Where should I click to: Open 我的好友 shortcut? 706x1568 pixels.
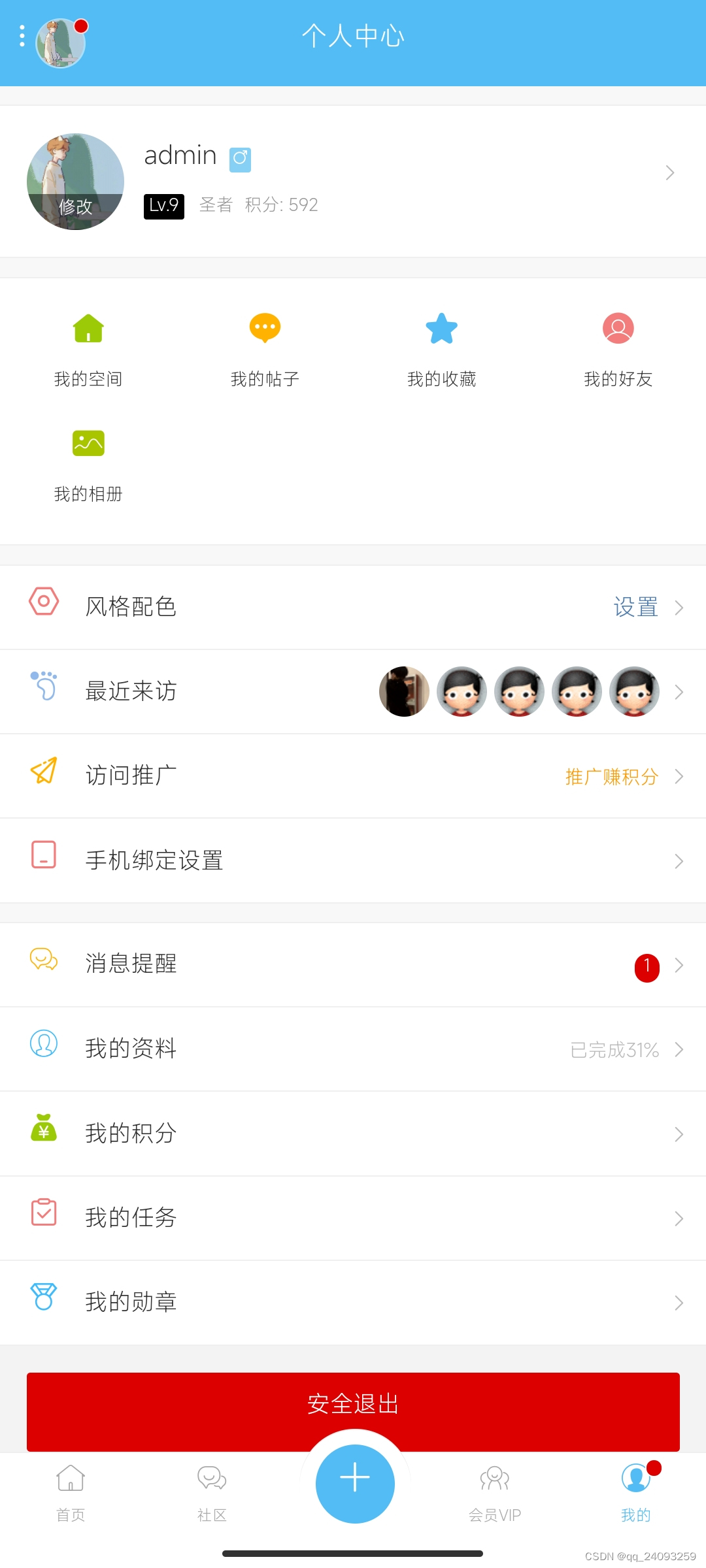[618, 350]
